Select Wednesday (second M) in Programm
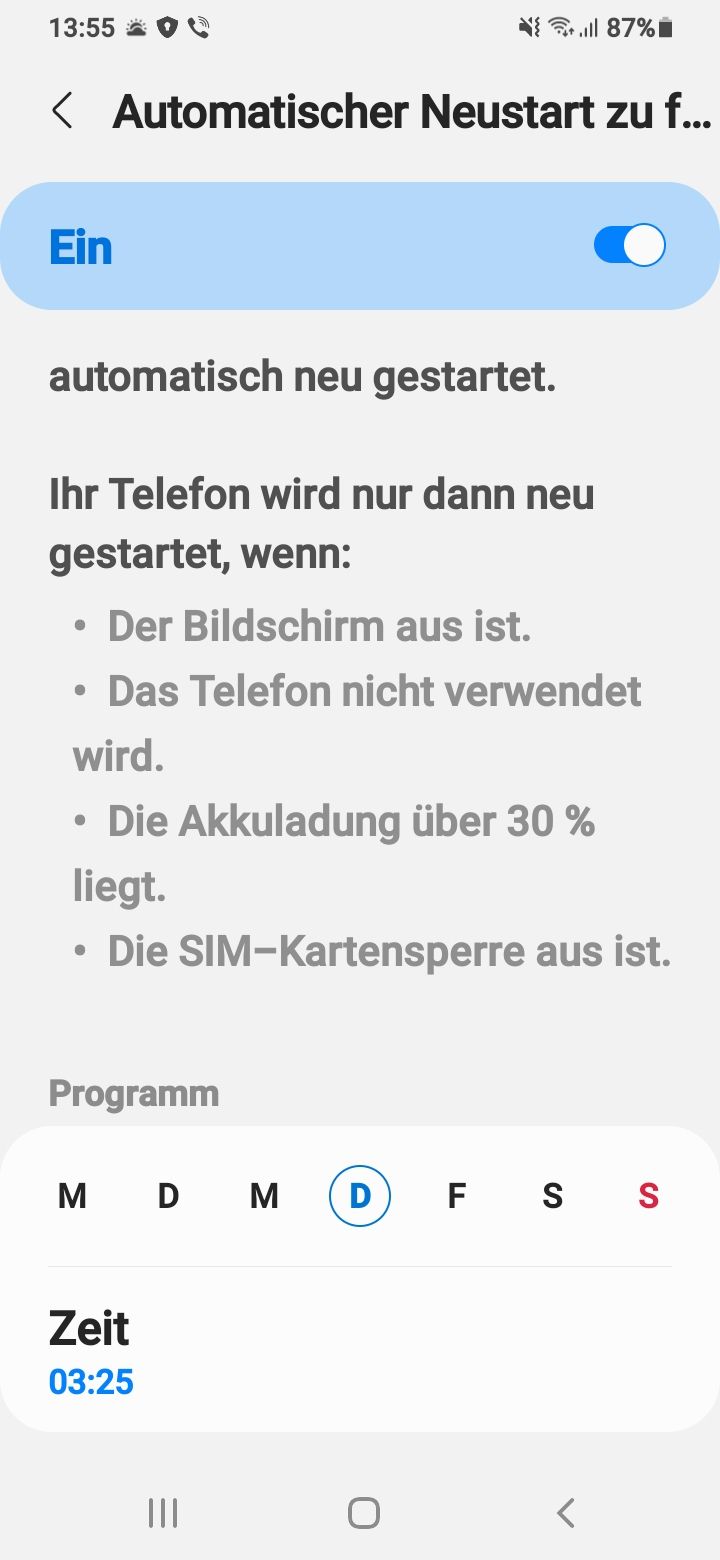The image size is (720, 1560). tap(264, 1195)
